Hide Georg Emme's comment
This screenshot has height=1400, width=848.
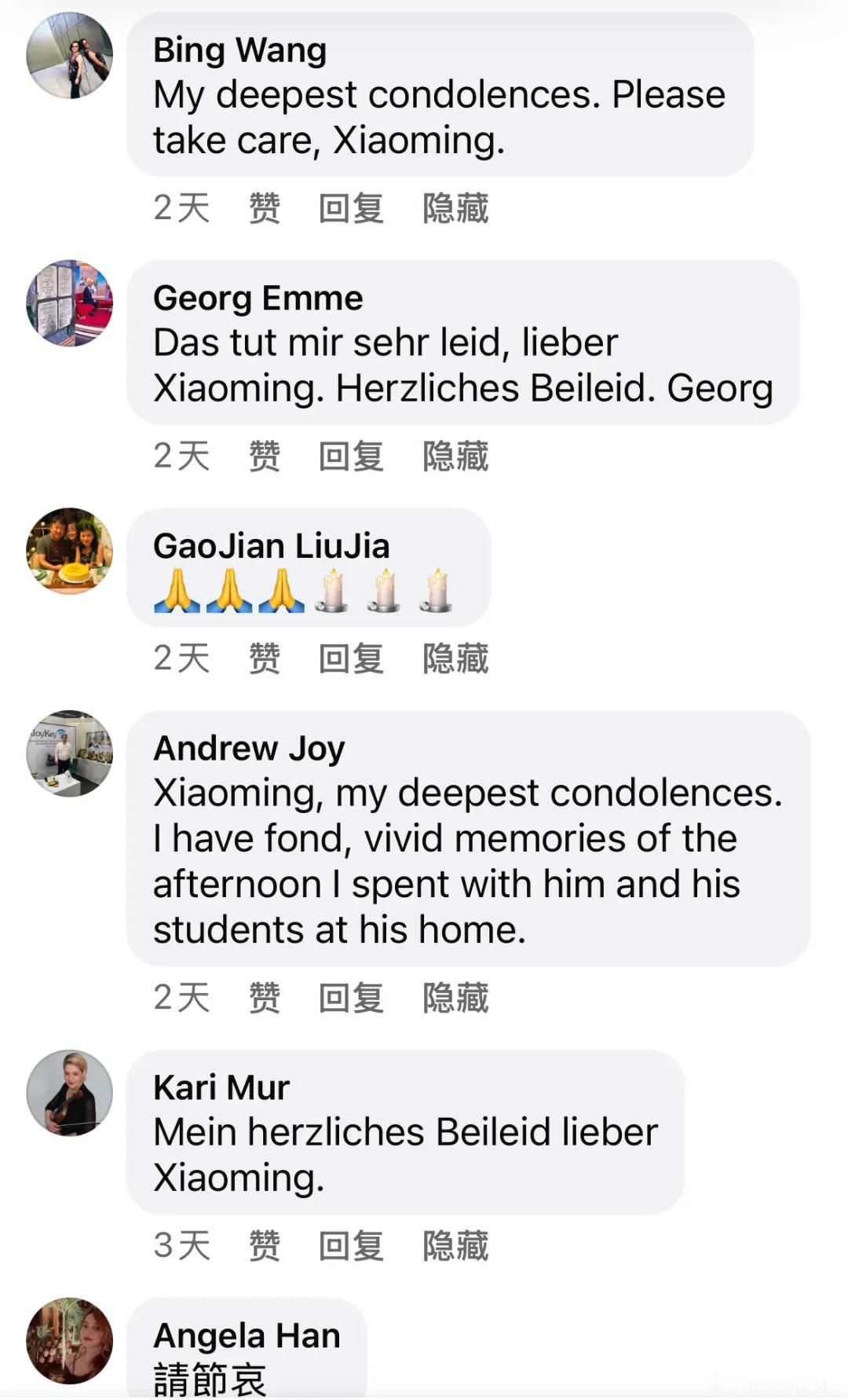455,456
